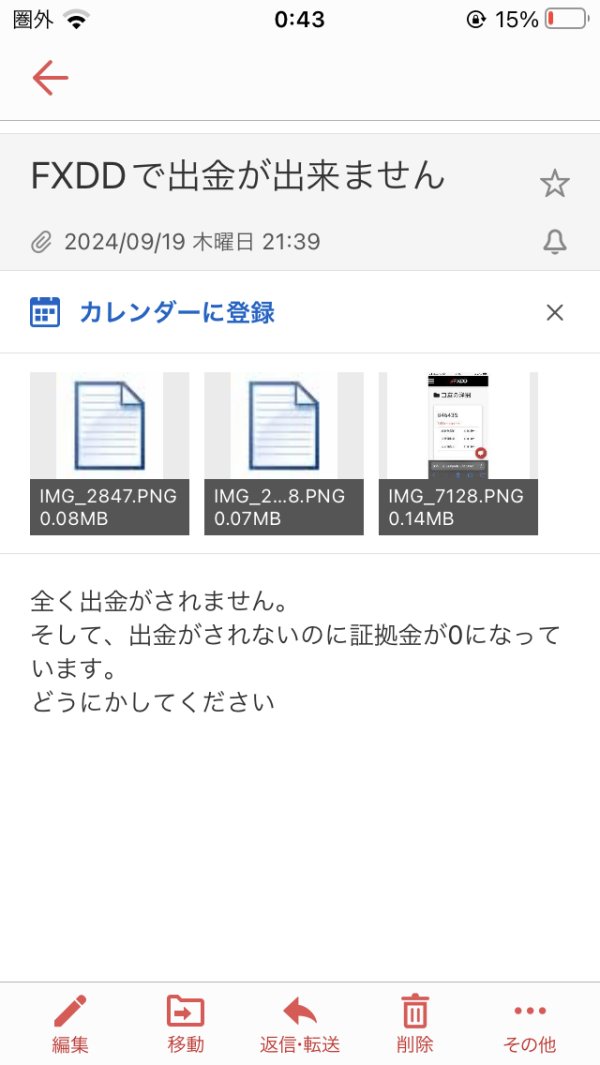Viewport: 600px width, 1065px height.
Task: Delete this email with 削除
Action: coord(414,1024)
